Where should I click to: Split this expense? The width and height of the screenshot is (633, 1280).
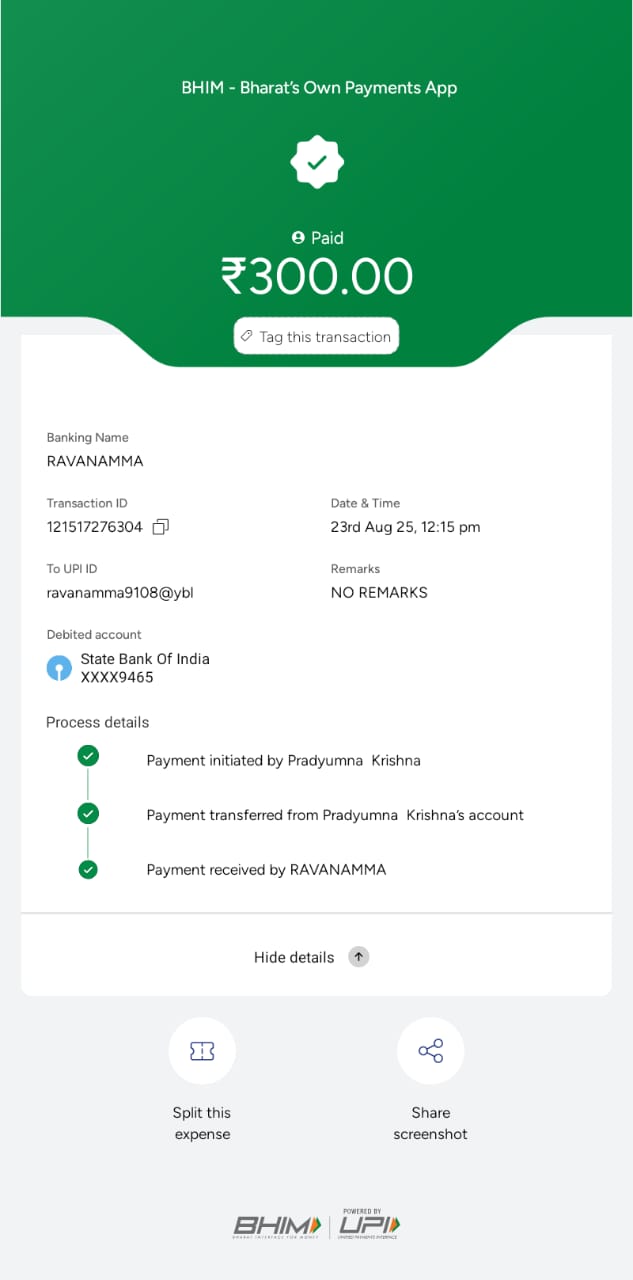coord(202,1051)
